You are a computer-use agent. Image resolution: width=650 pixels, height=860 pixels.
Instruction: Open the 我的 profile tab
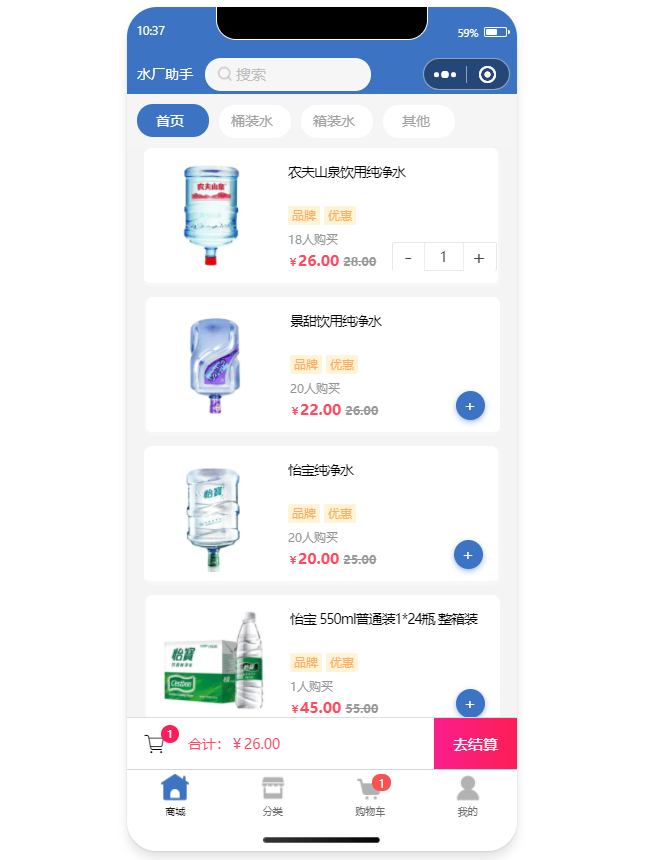467,796
